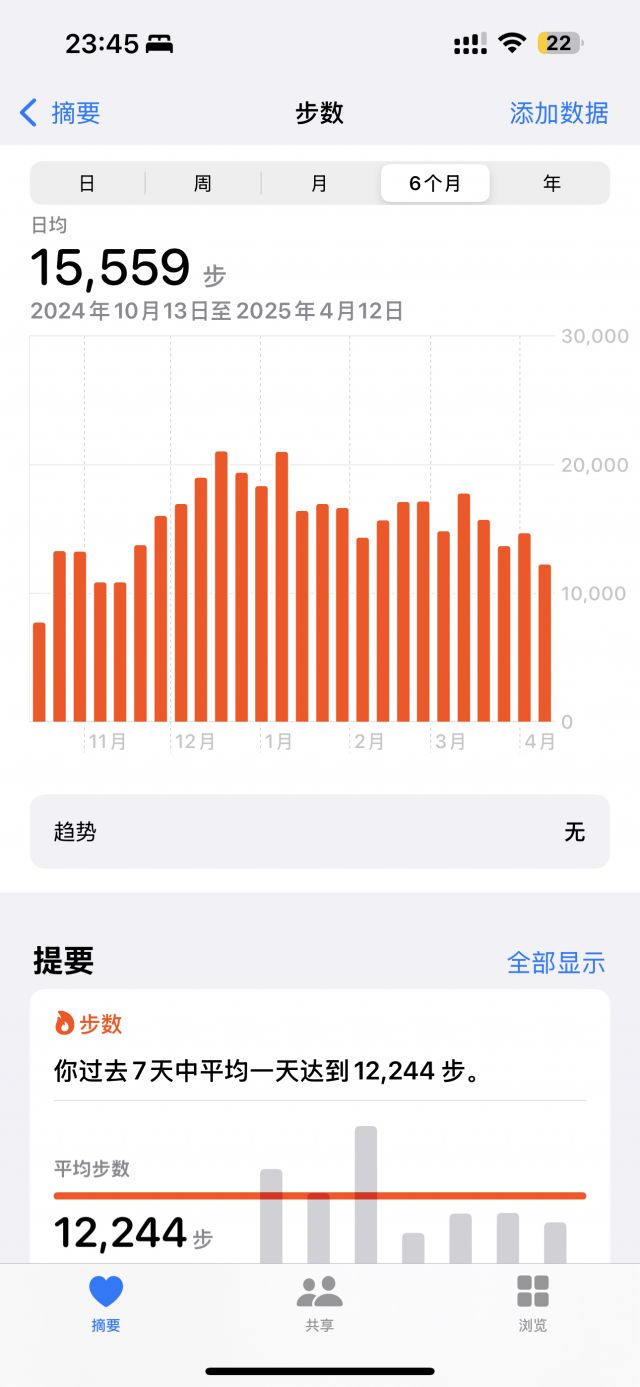The height and width of the screenshot is (1387, 640).
Task: Show the 月 chart
Action: click(x=319, y=184)
